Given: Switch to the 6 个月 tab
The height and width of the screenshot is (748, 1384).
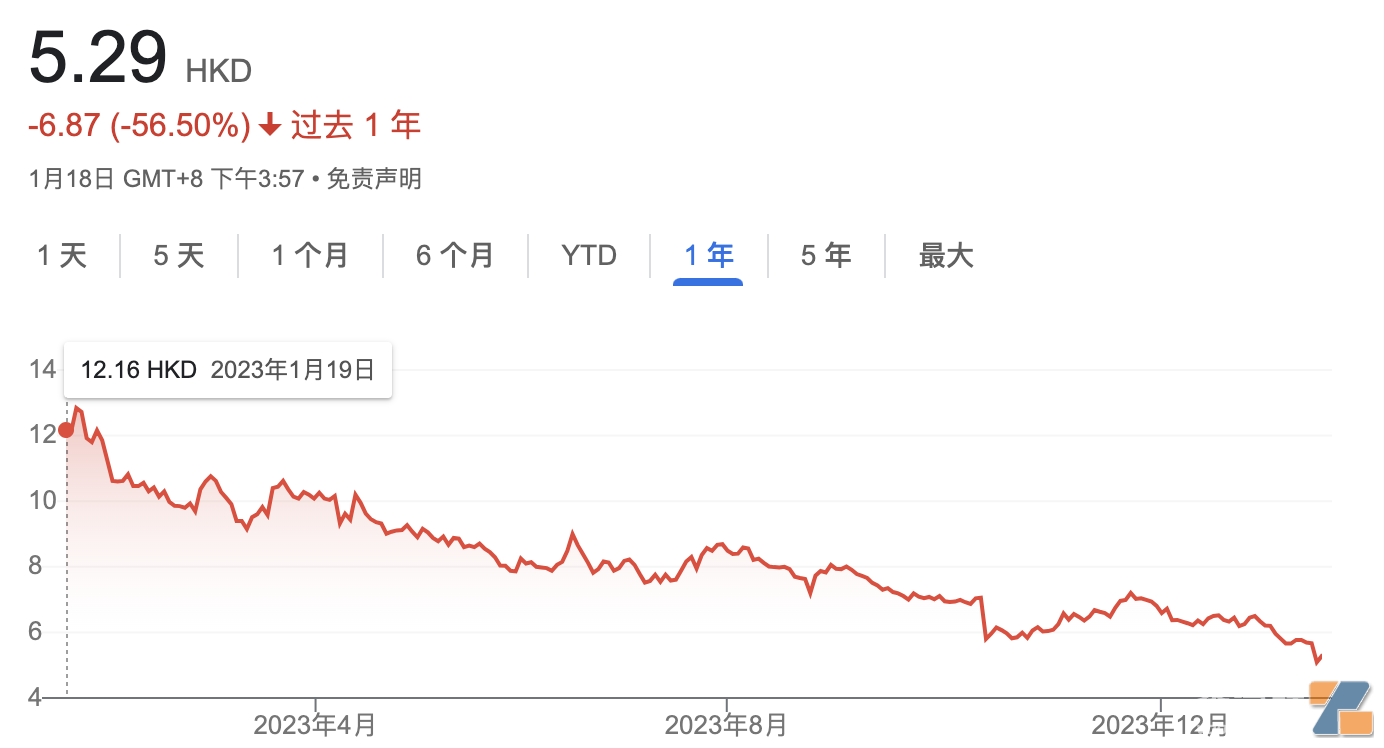Looking at the screenshot, I should [x=455, y=256].
